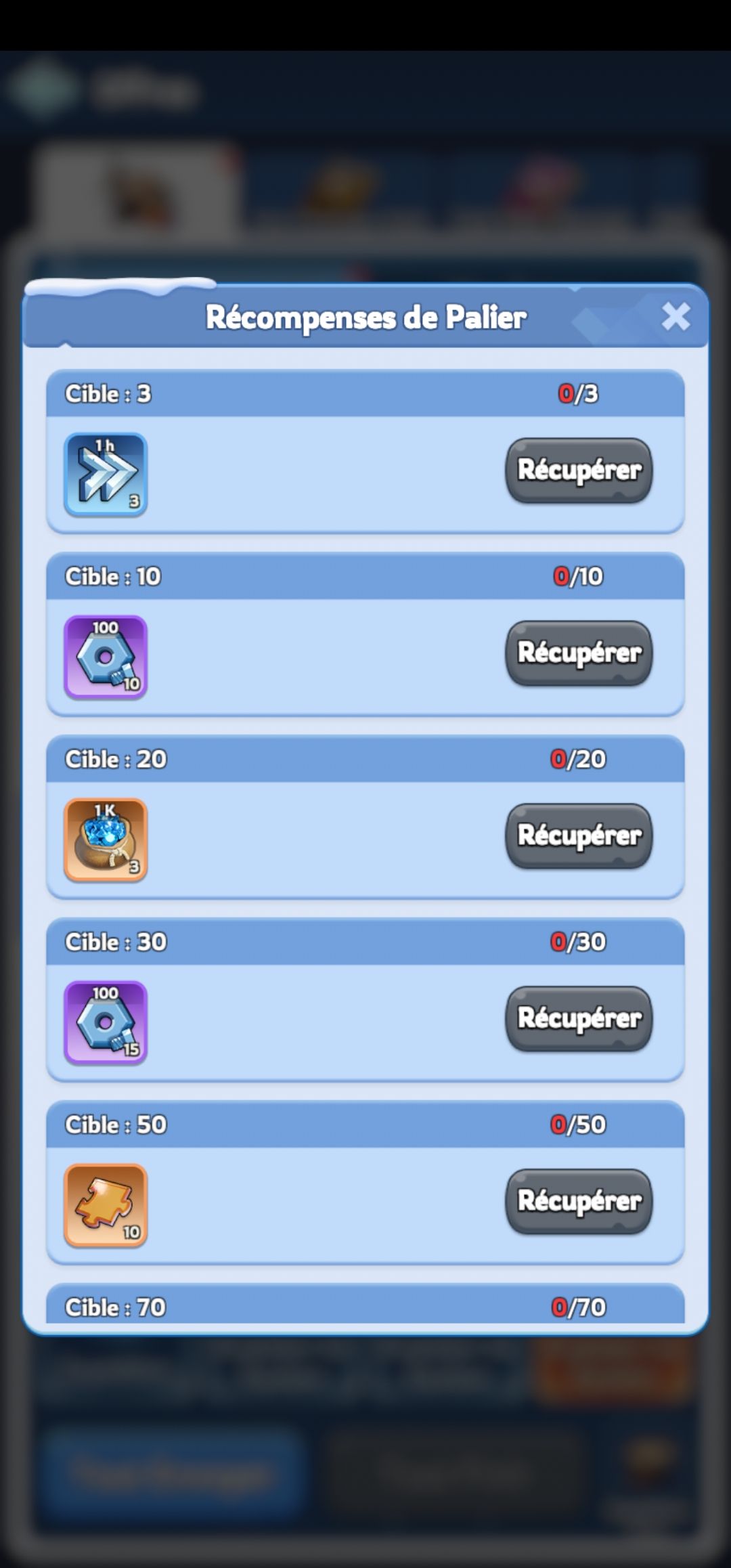Claim the Cible : 10 reward
The image size is (731, 1568).
[x=579, y=653]
